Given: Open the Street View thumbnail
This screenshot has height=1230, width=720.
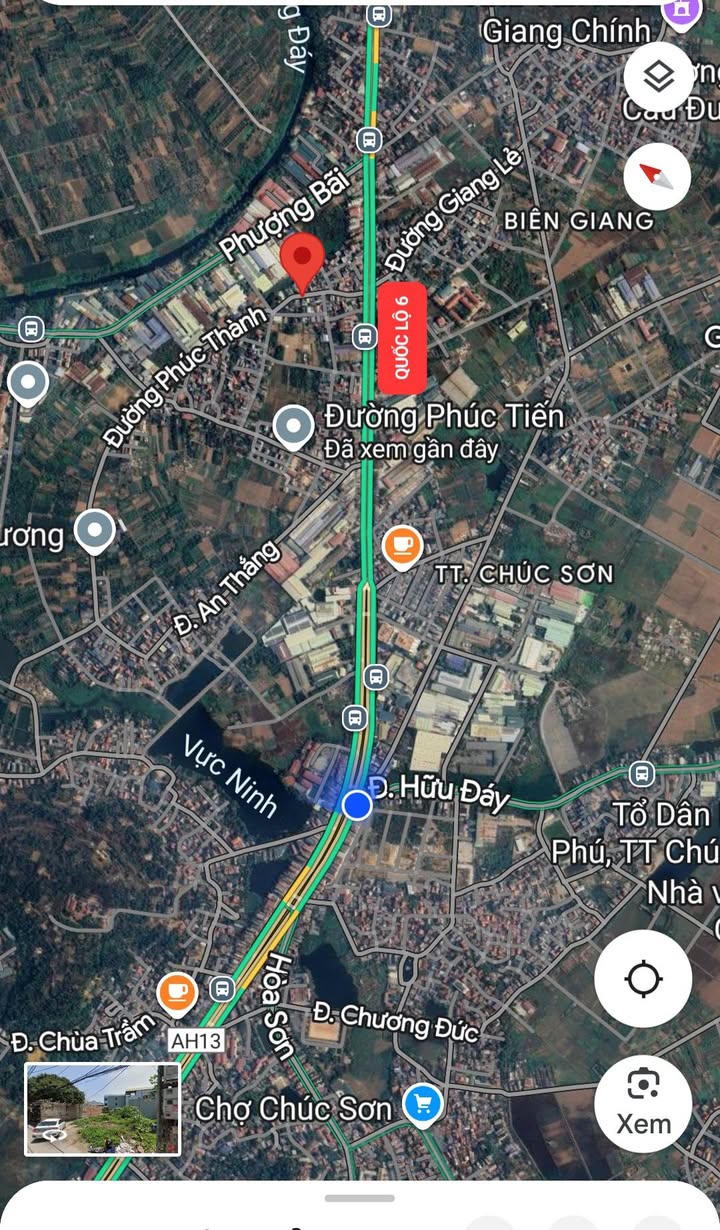Looking at the screenshot, I should pyautogui.click(x=102, y=1109).
